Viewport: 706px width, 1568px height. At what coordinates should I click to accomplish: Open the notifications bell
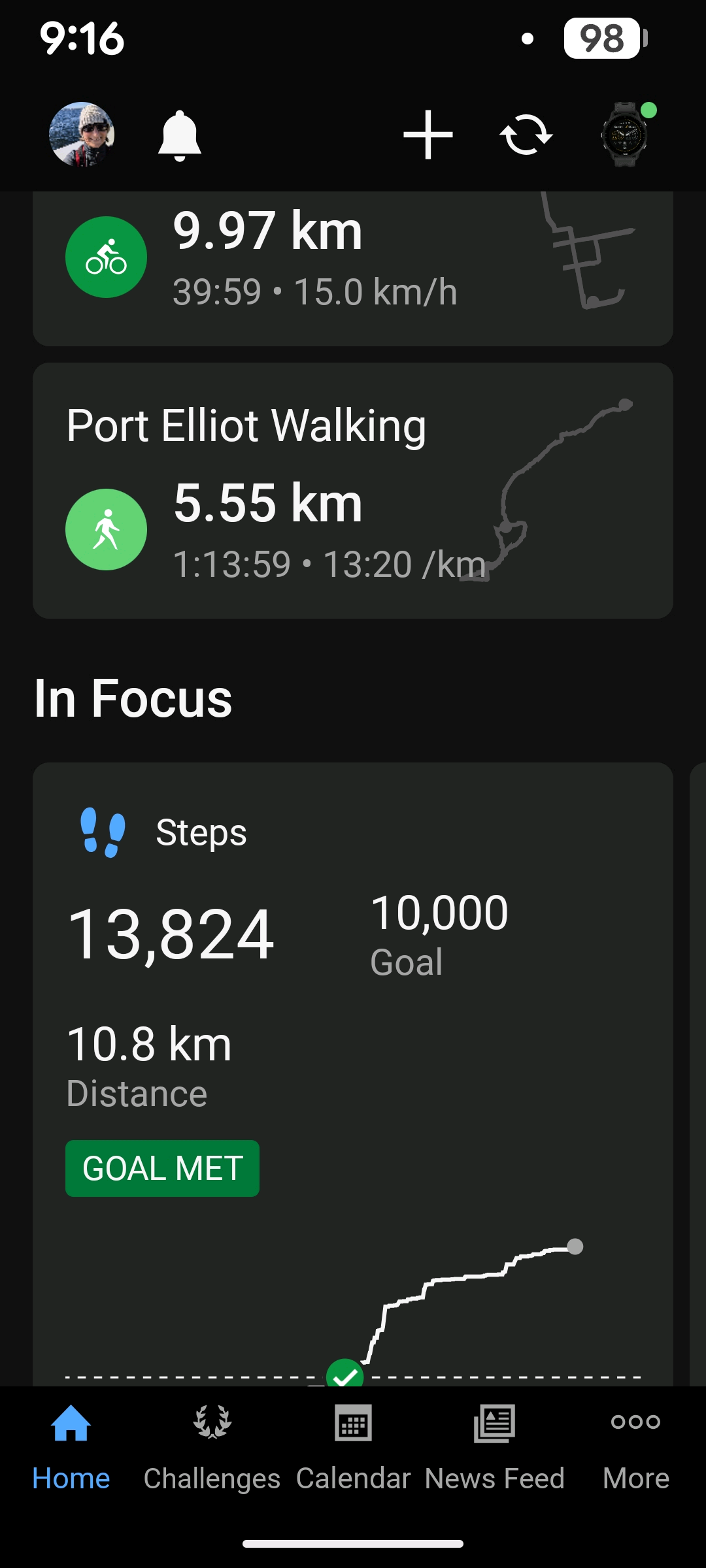click(180, 135)
